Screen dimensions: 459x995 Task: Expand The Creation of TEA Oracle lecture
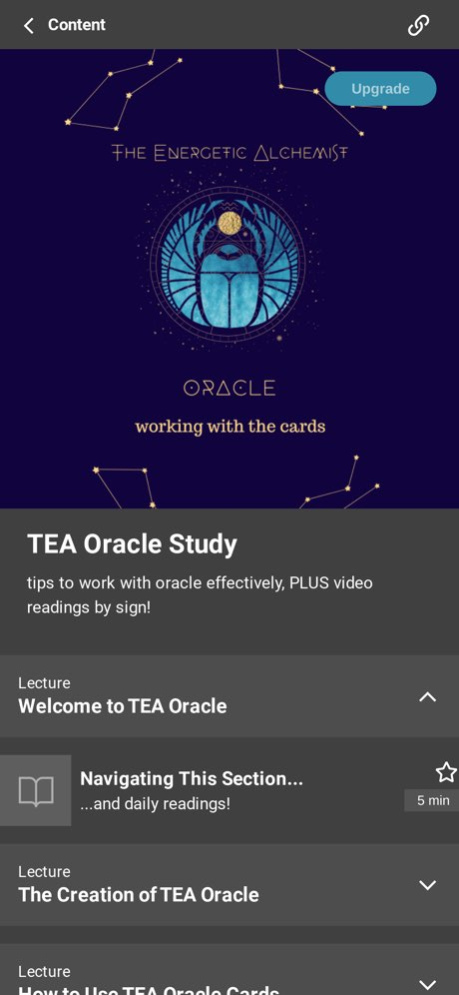coord(428,885)
